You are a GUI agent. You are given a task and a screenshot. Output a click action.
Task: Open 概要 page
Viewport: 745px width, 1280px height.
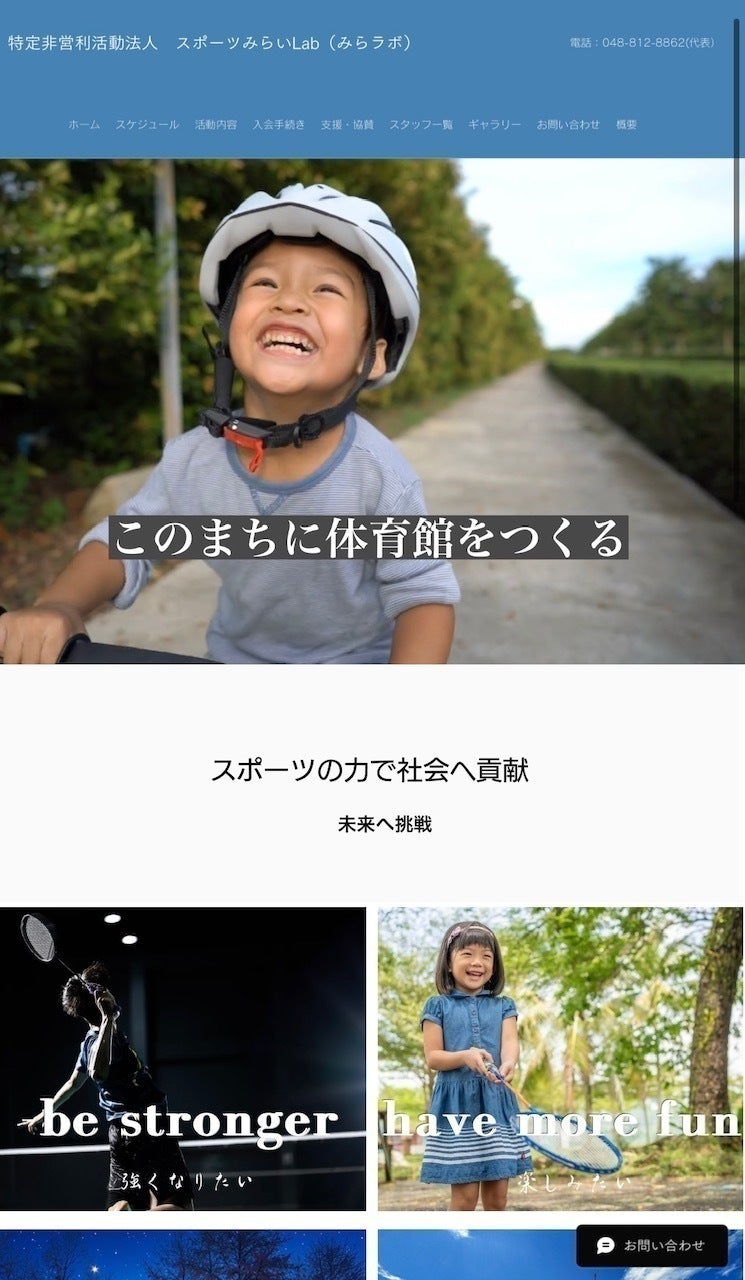(627, 125)
